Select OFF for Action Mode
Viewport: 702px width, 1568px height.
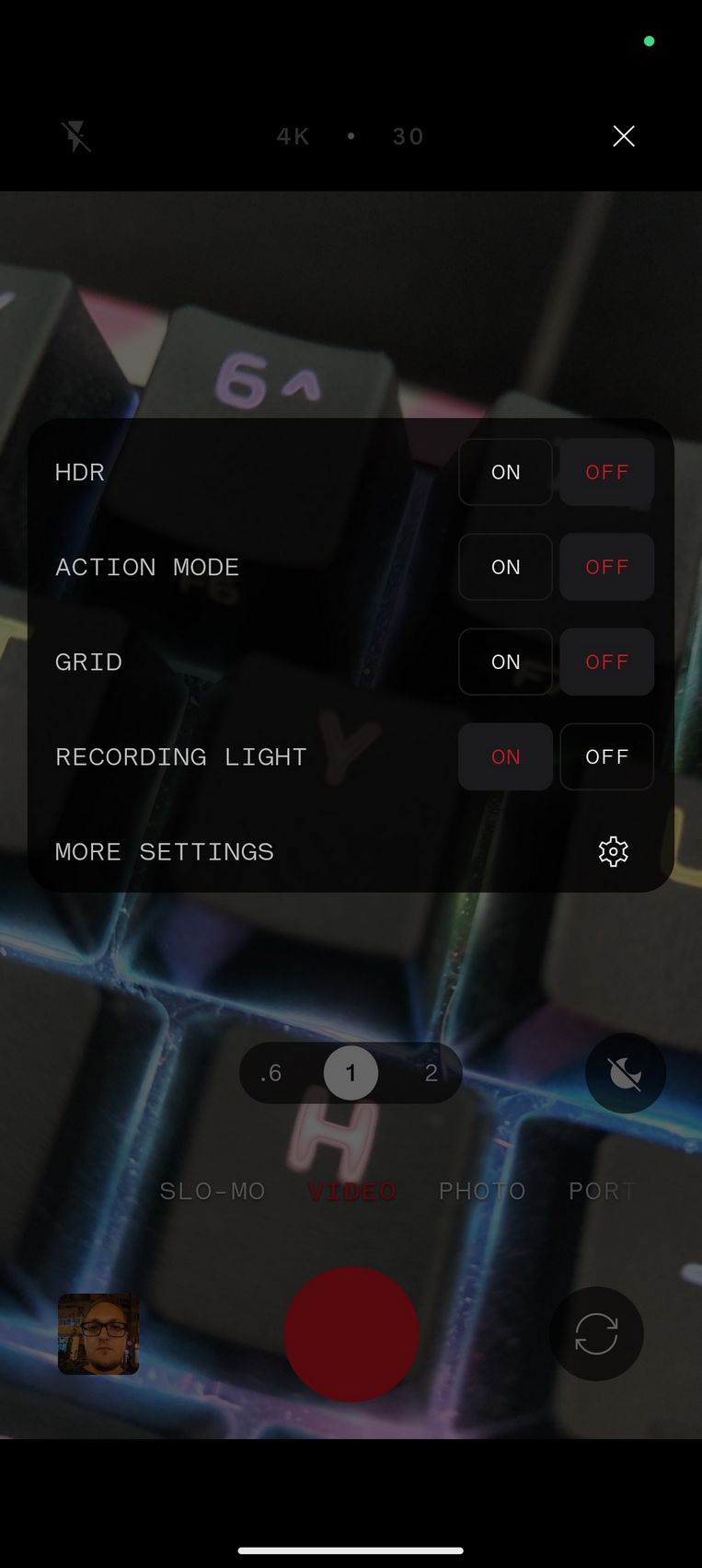606,567
